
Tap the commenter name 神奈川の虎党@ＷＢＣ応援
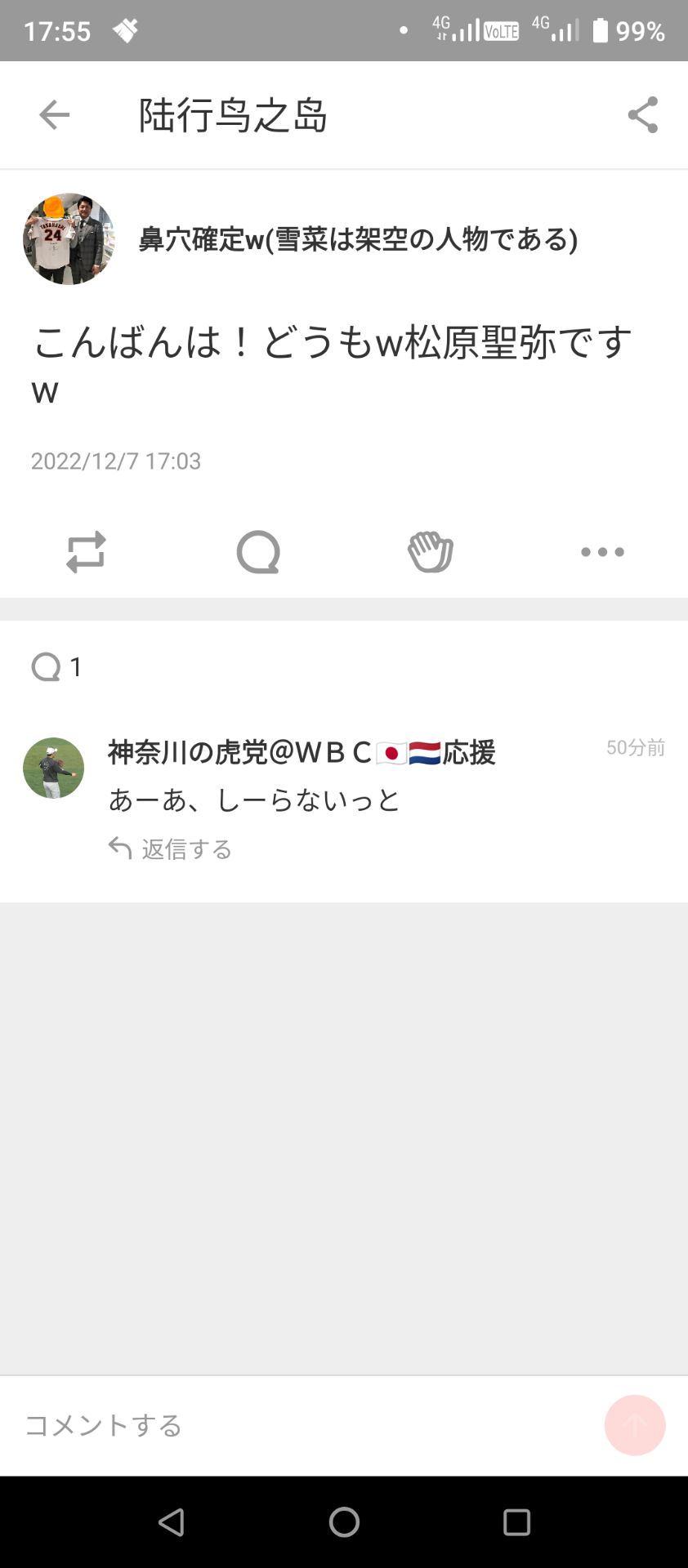coord(302,753)
